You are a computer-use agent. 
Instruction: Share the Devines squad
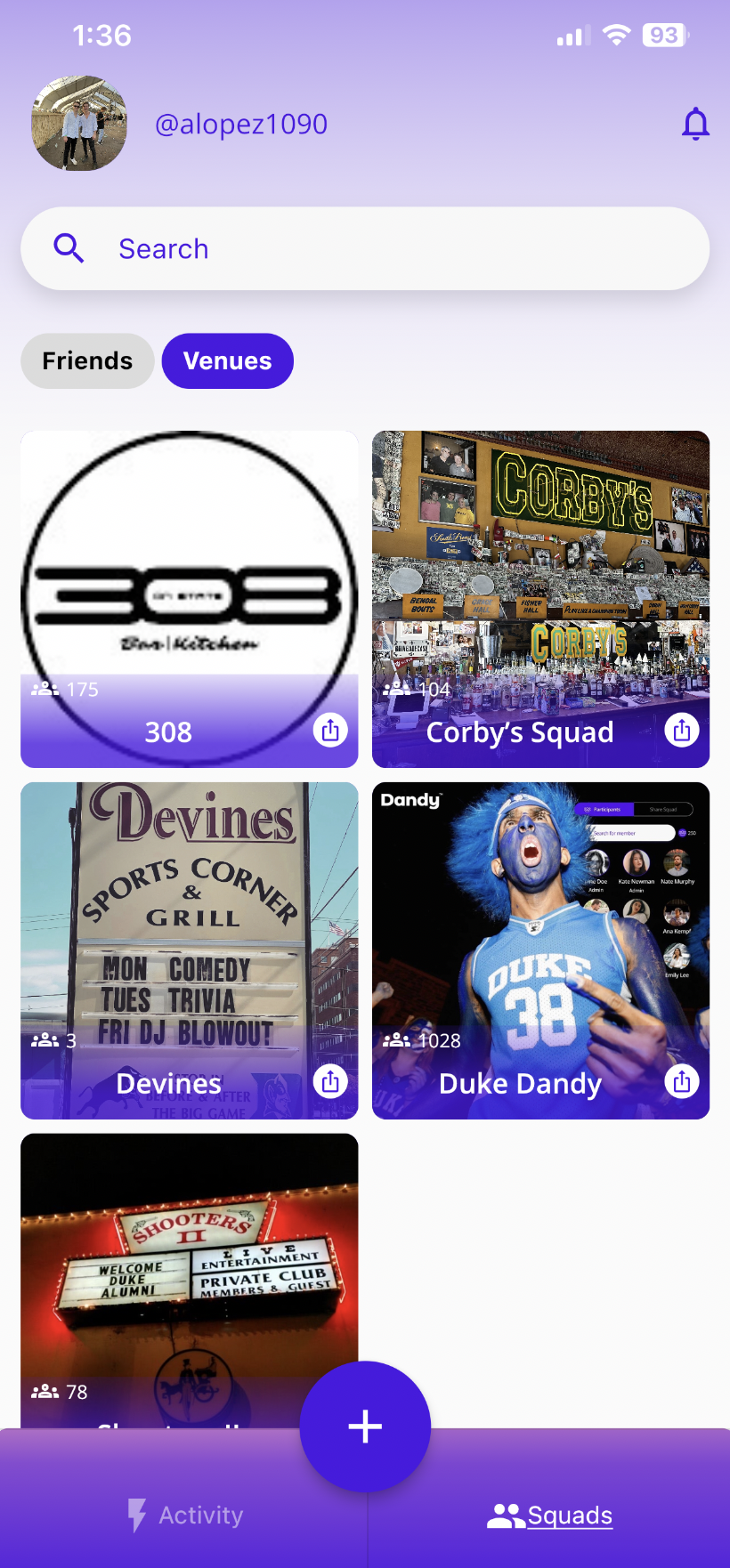330,1082
